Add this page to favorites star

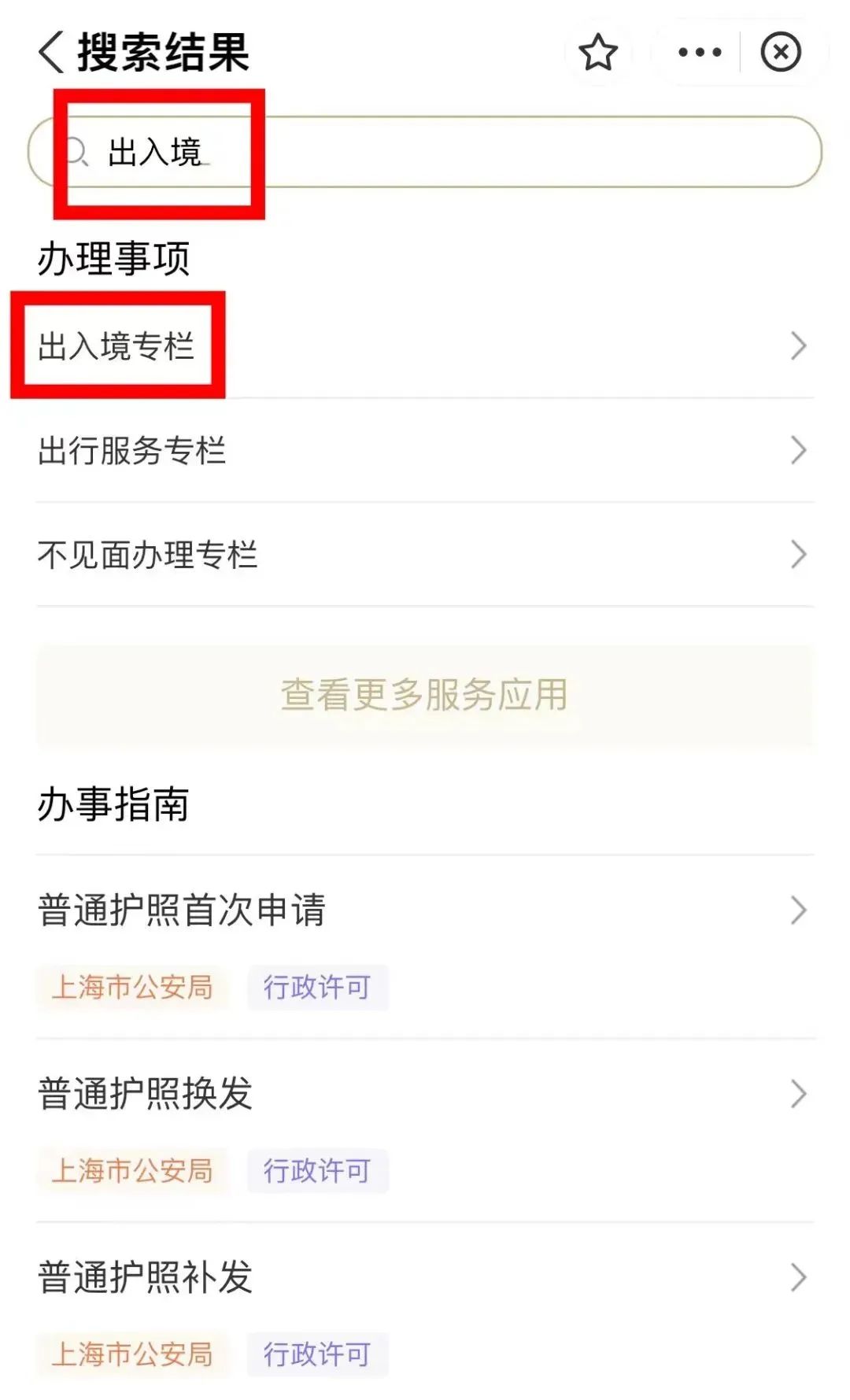(598, 53)
